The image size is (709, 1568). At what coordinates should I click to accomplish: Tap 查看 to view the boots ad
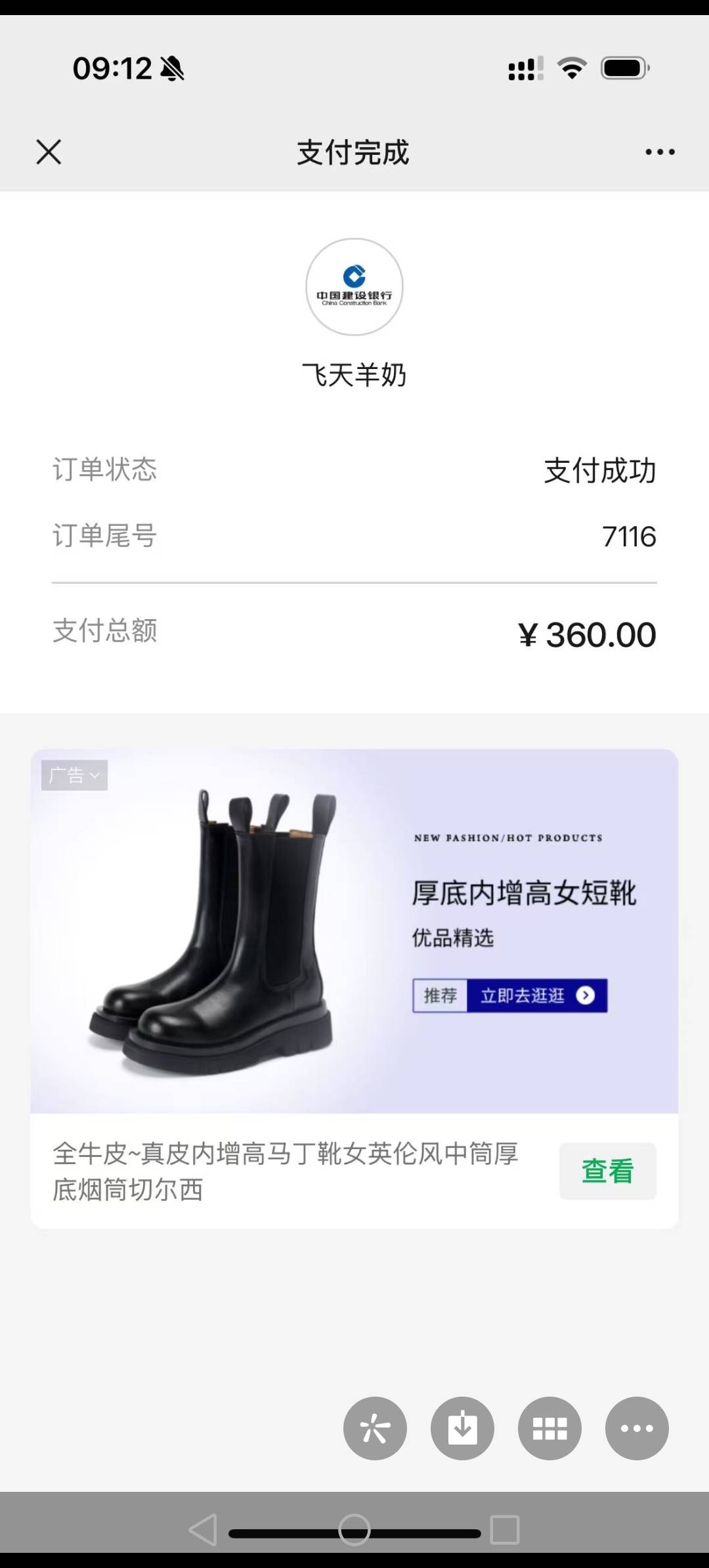click(x=607, y=1171)
